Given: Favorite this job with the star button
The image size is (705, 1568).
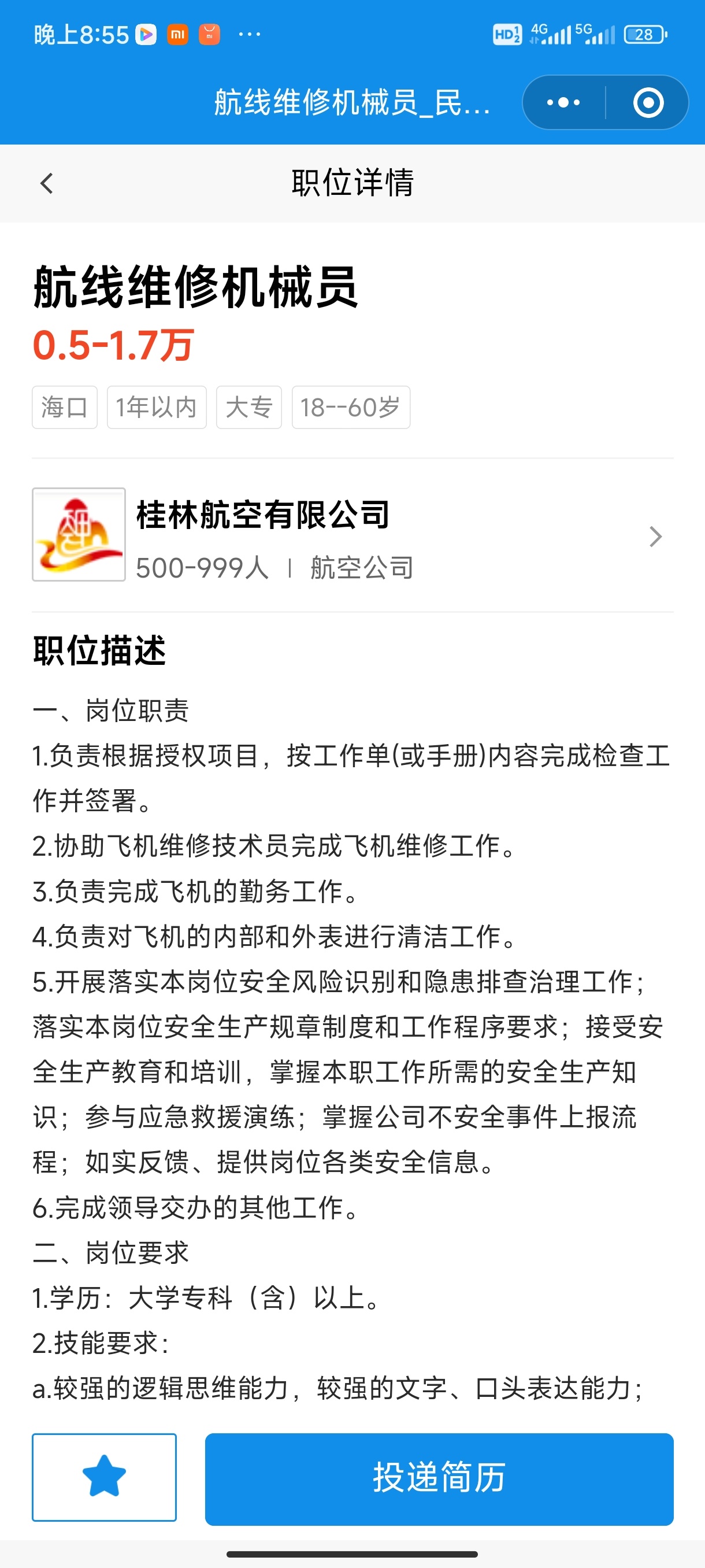Looking at the screenshot, I should (104, 1477).
